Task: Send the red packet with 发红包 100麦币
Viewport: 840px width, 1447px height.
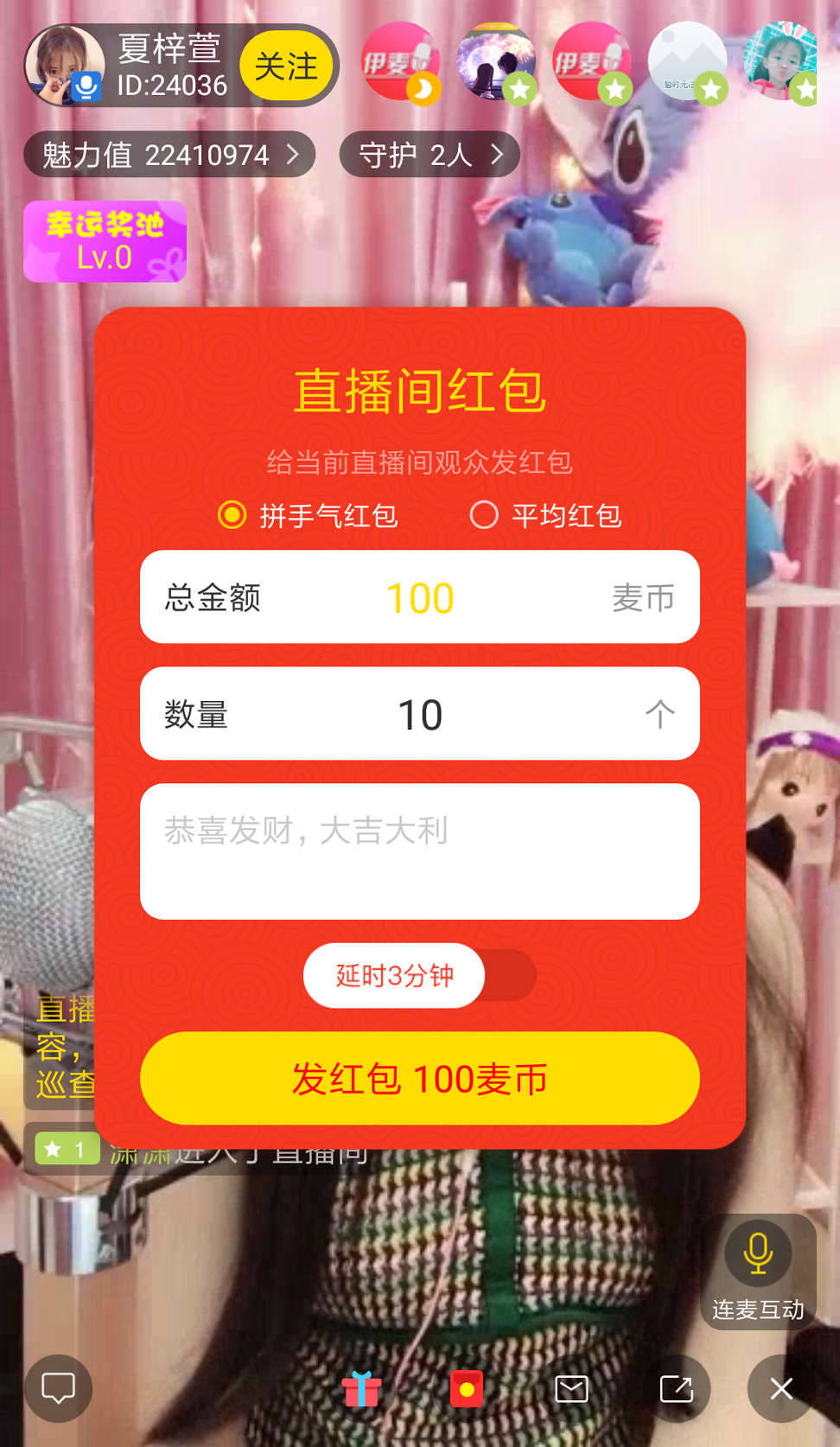Action: click(x=420, y=1078)
